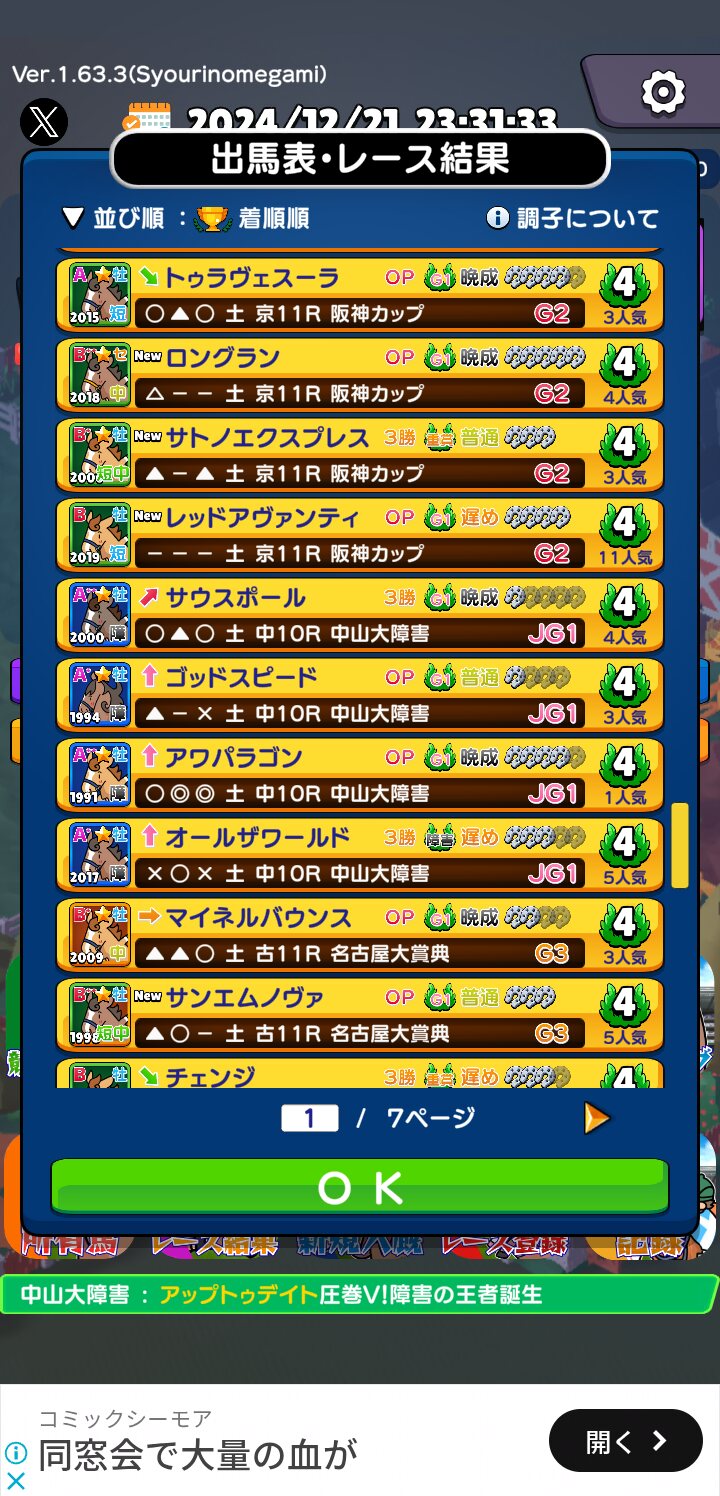Open 調子について info

[572, 218]
